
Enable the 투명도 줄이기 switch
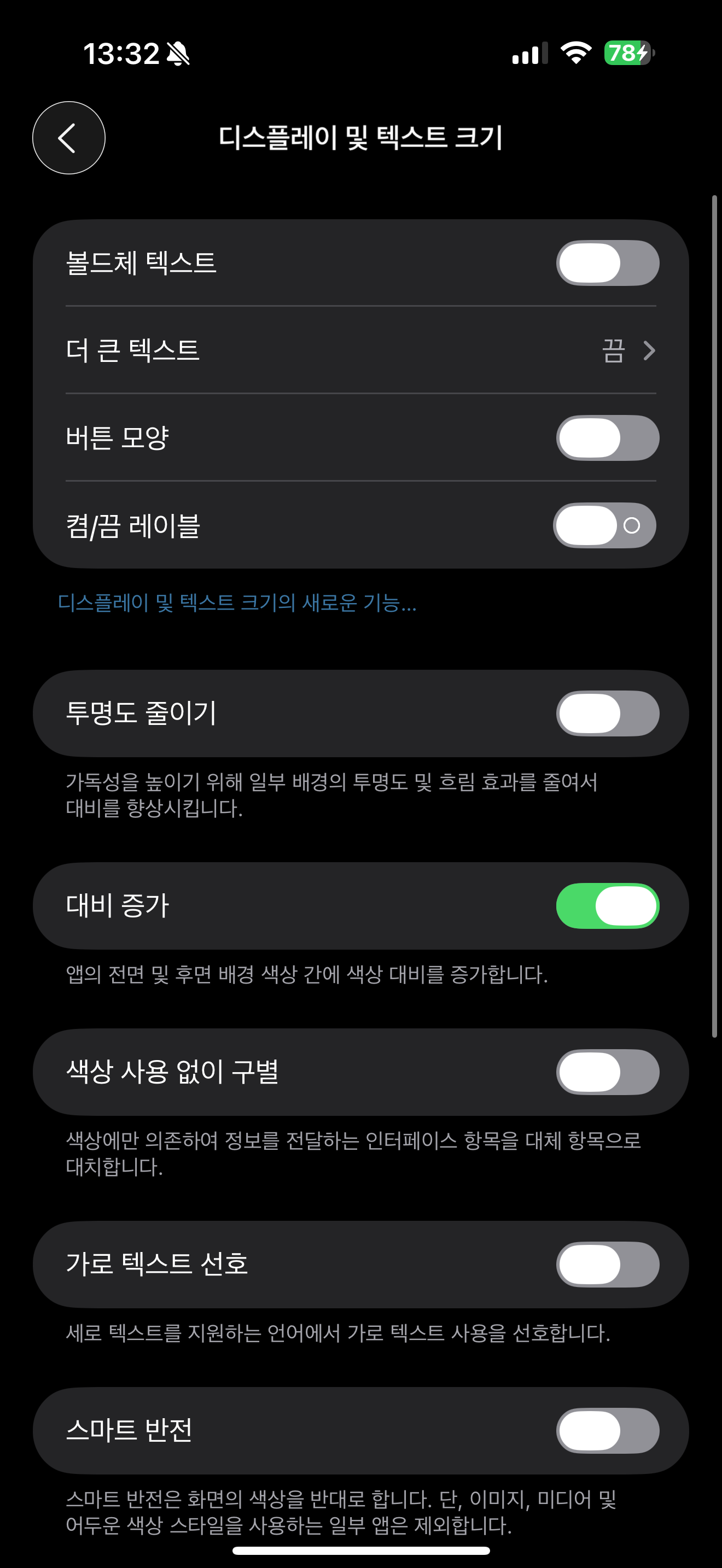tap(607, 713)
